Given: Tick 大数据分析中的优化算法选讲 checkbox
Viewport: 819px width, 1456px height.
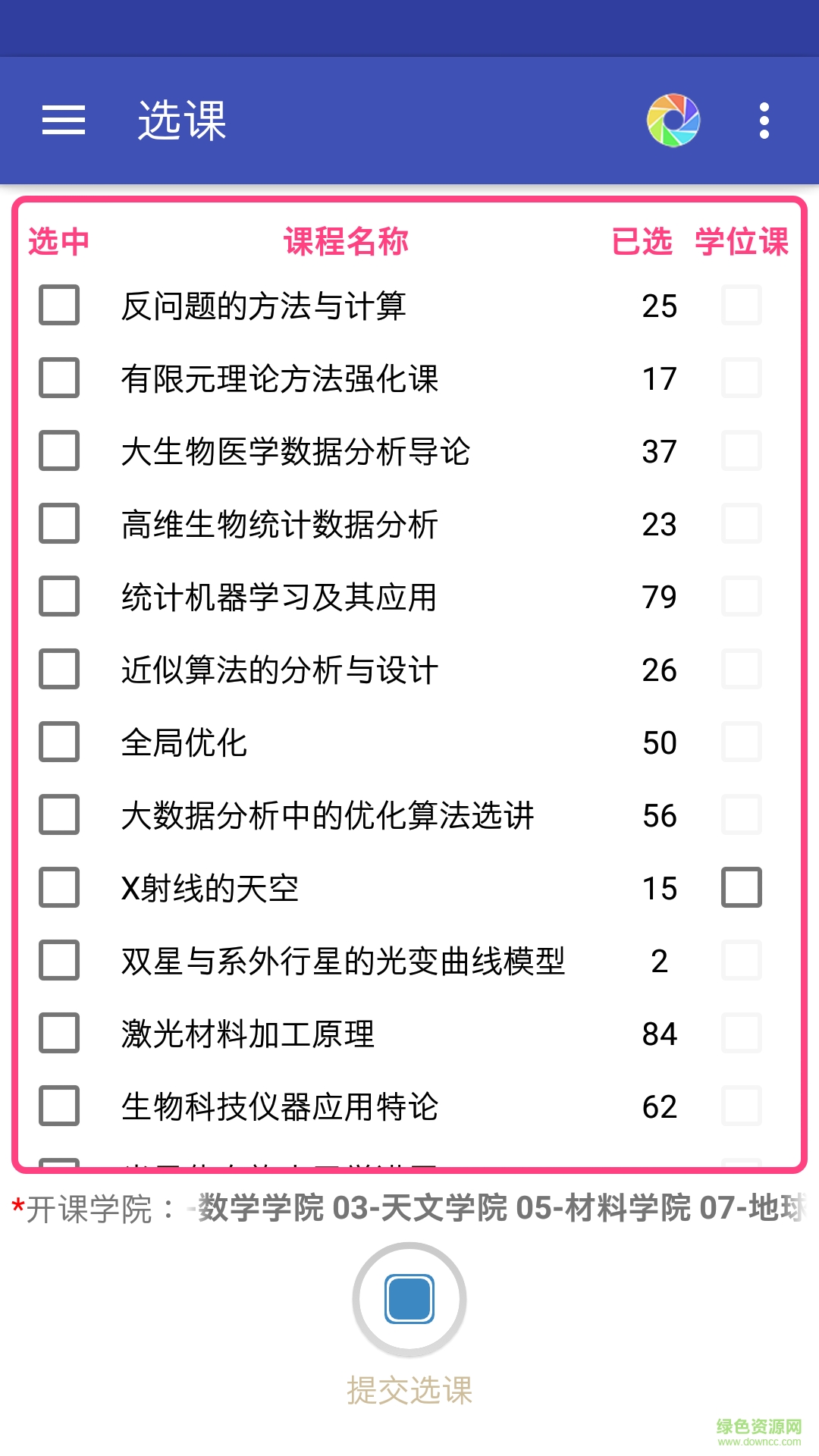Looking at the screenshot, I should (x=59, y=815).
